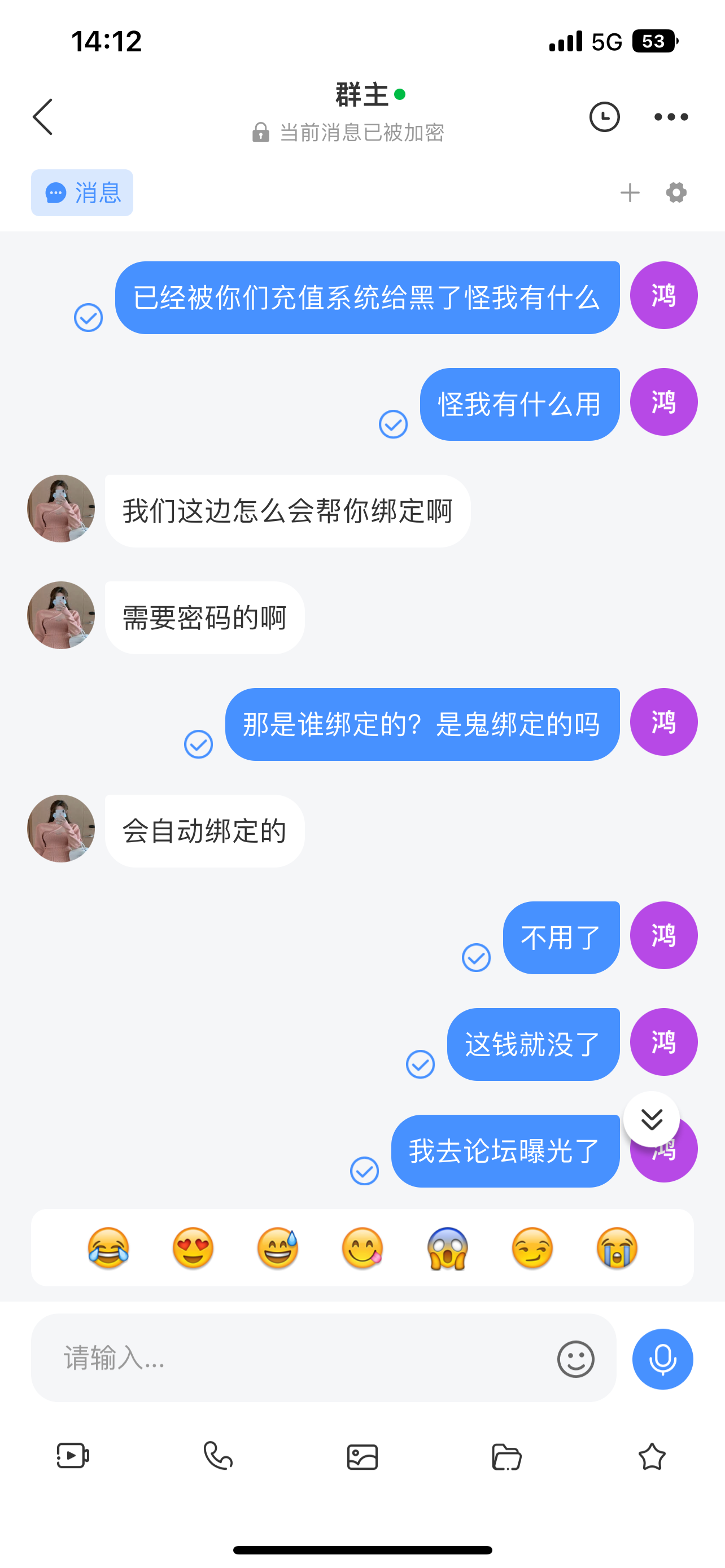Go back with the arrow at top left
The width and height of the screenshot is (725, 1568).
point(42,117)
